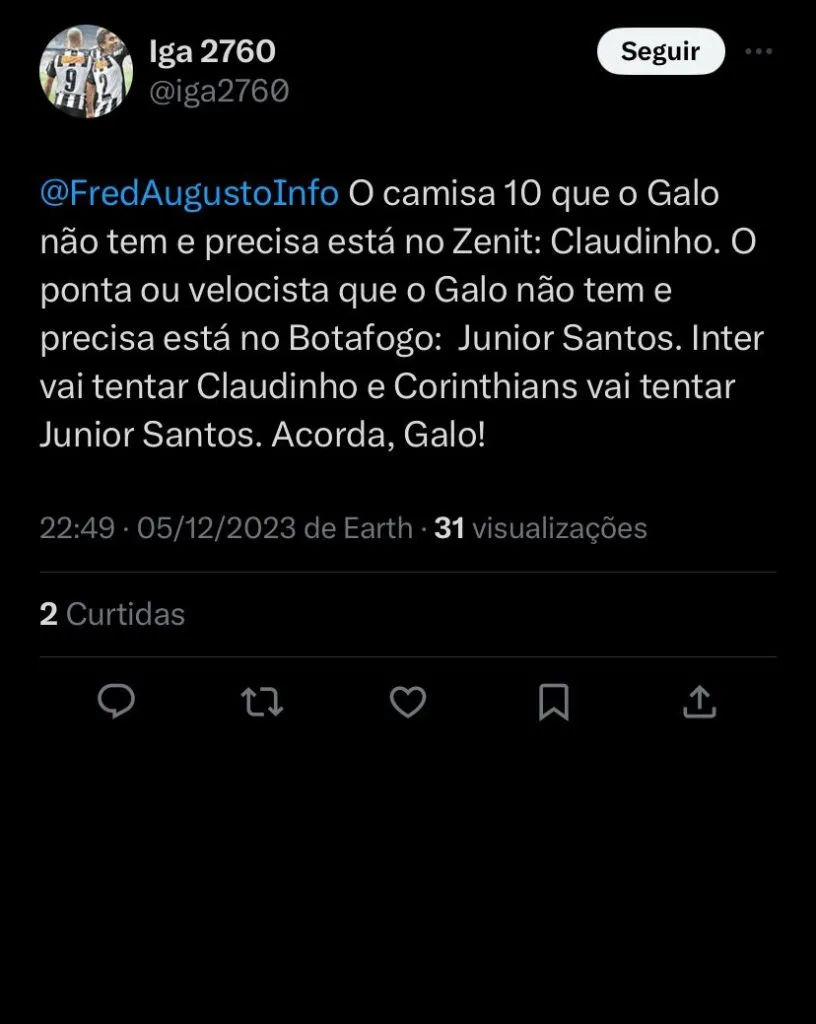The height and width of the screenshot is (1024, 816).
Task: Repost this tweet
Action: coord(263,702)
